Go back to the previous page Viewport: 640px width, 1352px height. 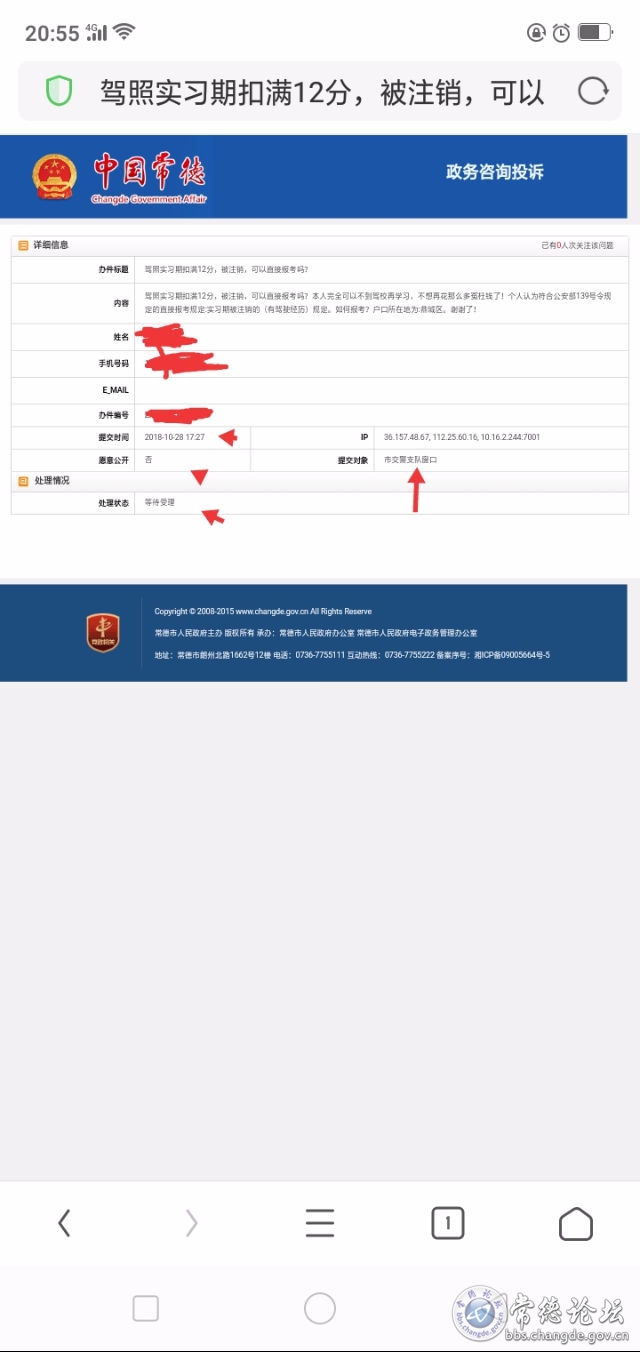(x=64, y=1222)
